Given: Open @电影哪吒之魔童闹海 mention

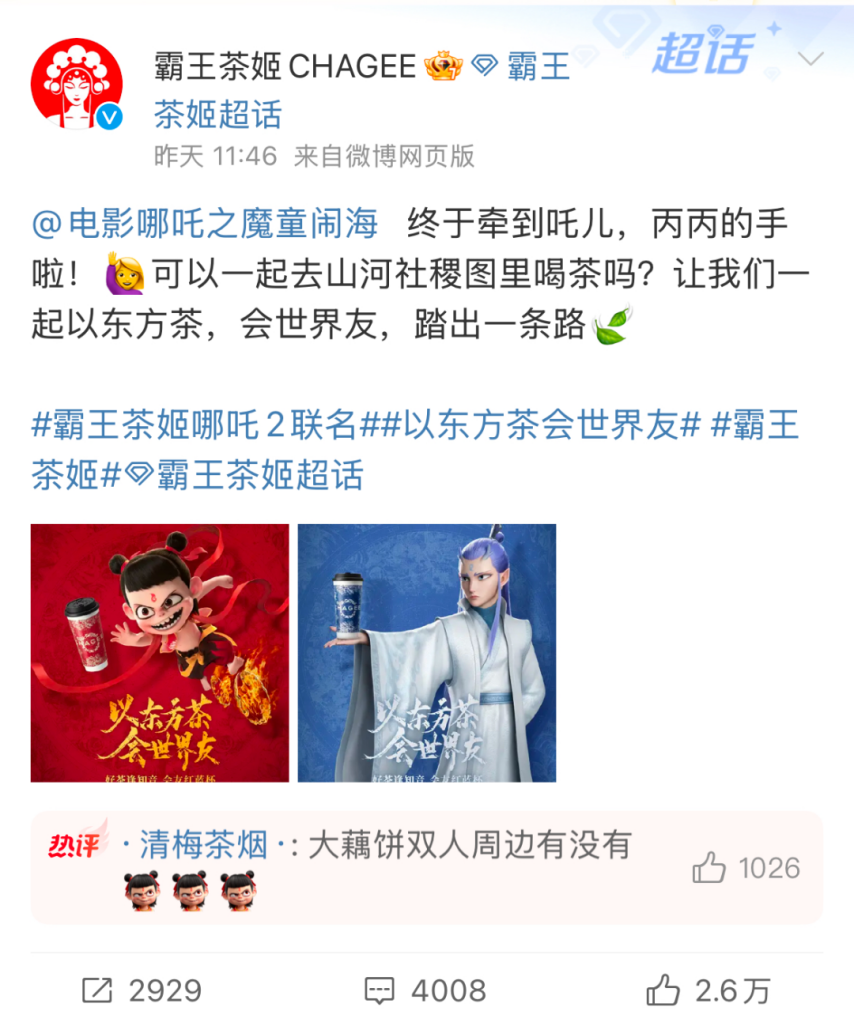Looking at the screenshot, I should click(205, 223).
